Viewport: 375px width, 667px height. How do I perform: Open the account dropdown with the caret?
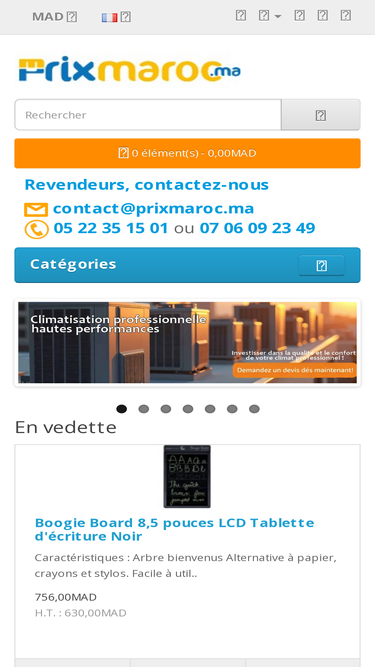(270, 16)
